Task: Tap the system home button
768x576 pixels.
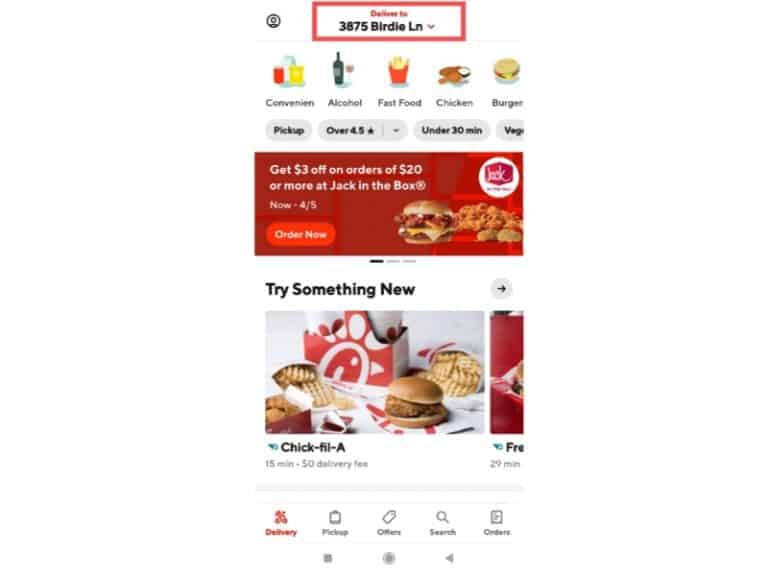Action: pyautogui.click(x=389, y=558)
